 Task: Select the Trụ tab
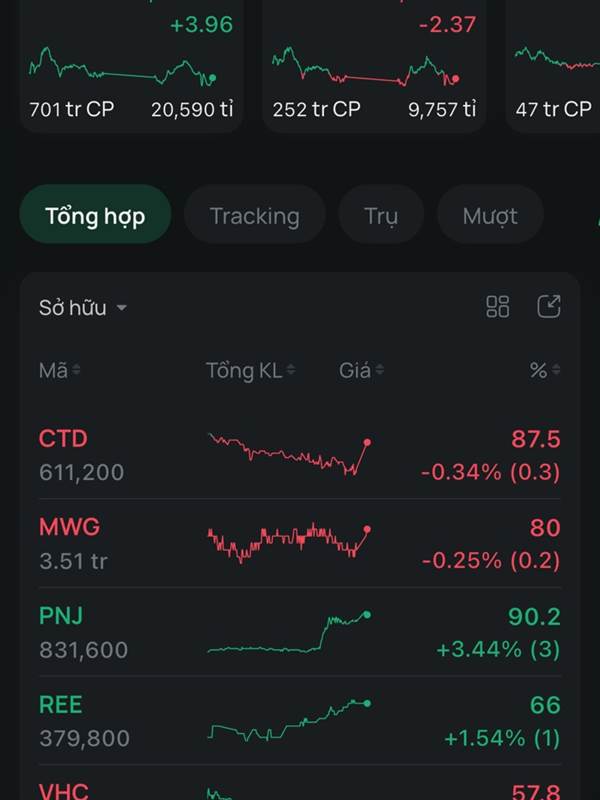click(380, 216)
